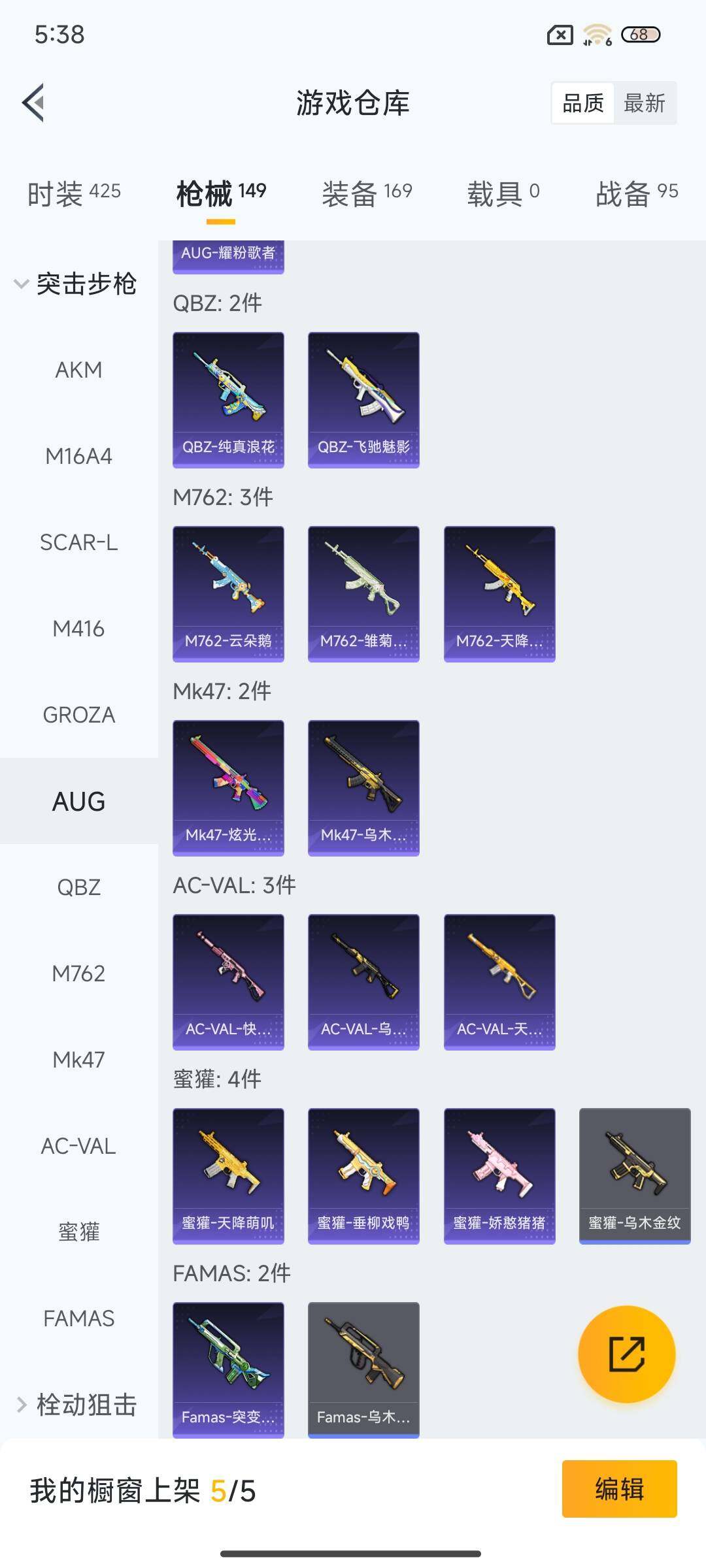Screen dimensions: 706x1568
Task: Jump to GROZA in the sidebar
Action: pos(78,715)
